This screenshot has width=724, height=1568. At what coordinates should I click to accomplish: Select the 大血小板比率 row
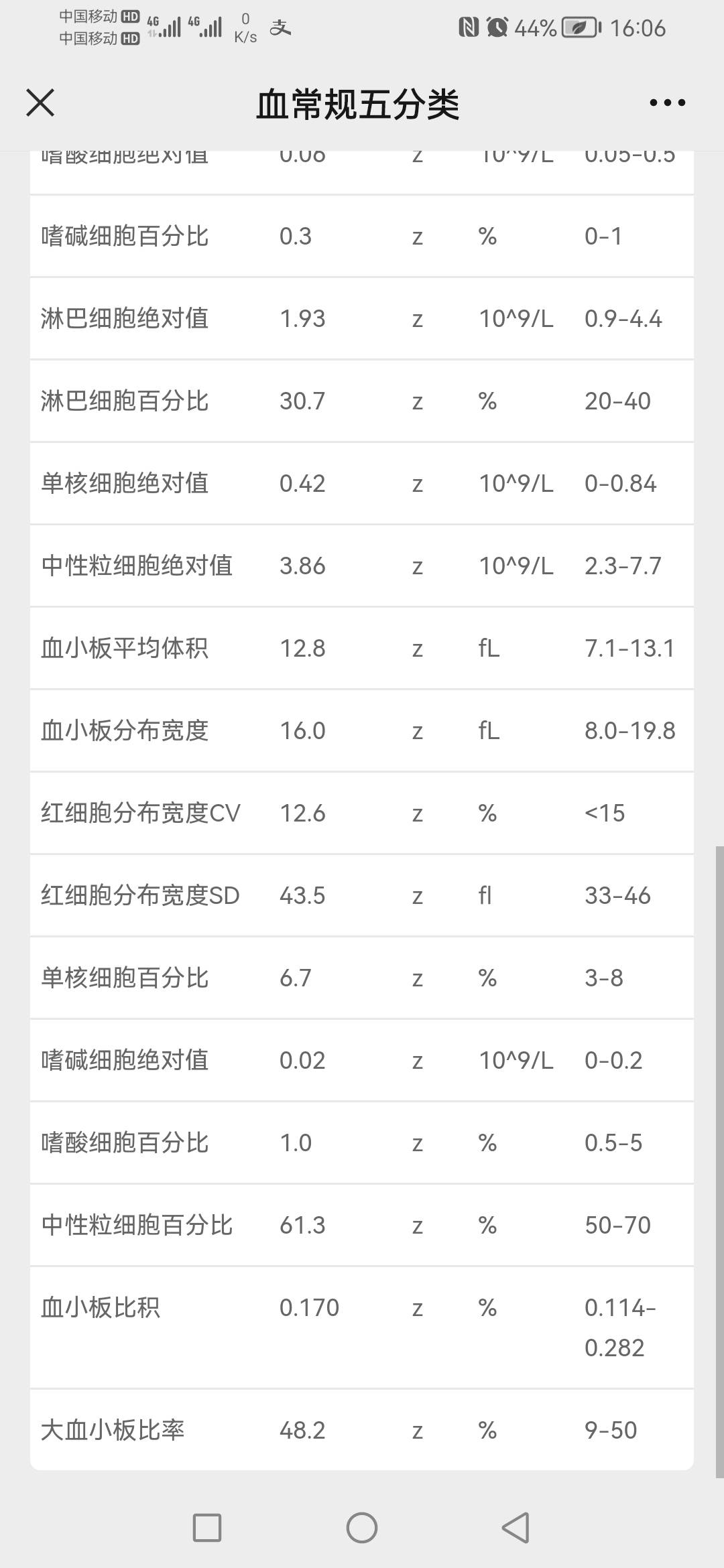pos(362,1429)
